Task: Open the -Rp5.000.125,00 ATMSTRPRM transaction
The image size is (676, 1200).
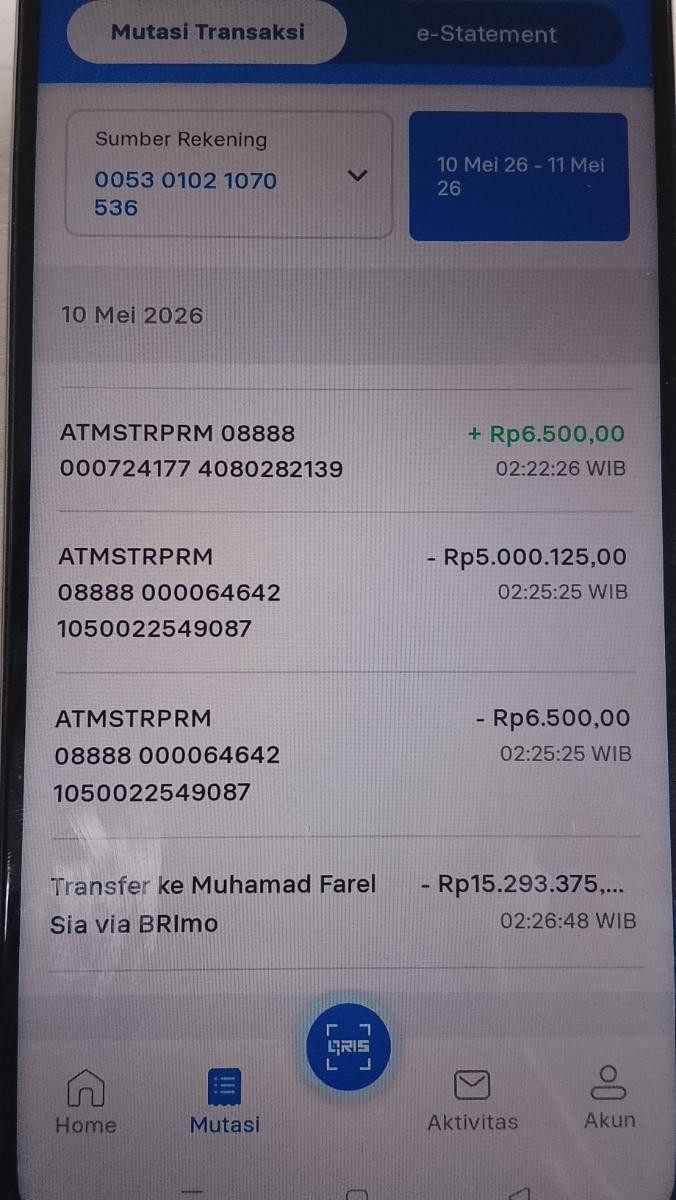Action: pyautogui.click(x=343, y=592)
